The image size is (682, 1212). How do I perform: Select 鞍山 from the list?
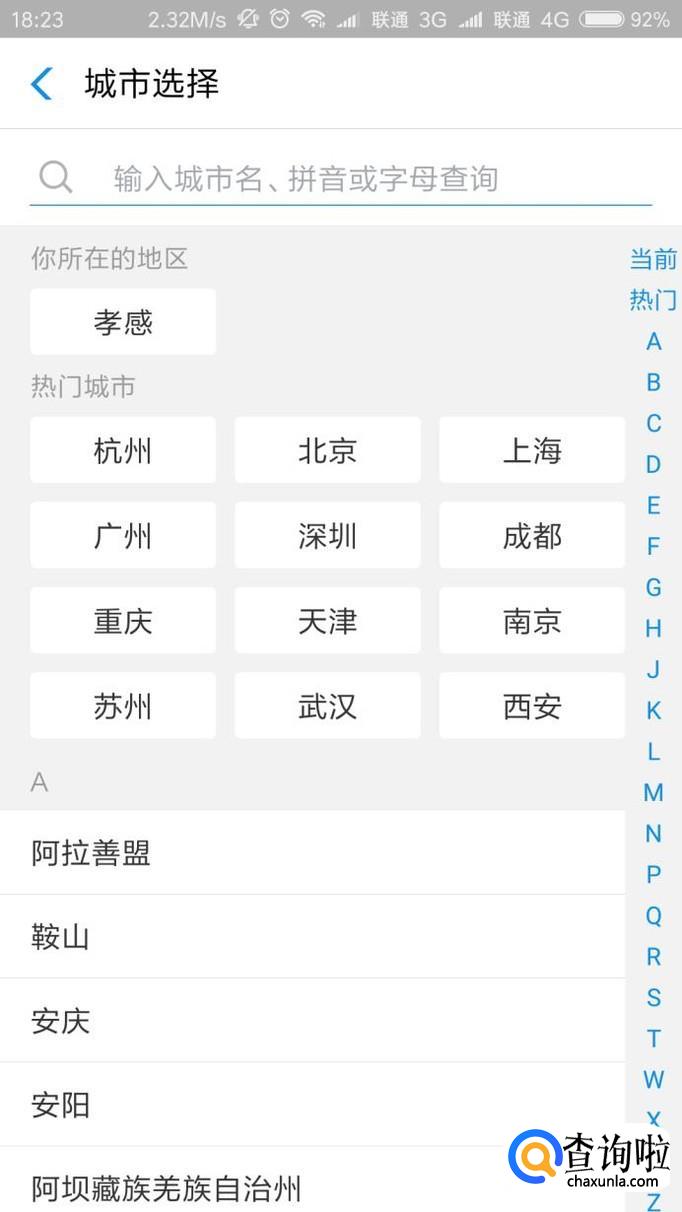(x=312, y=937)
